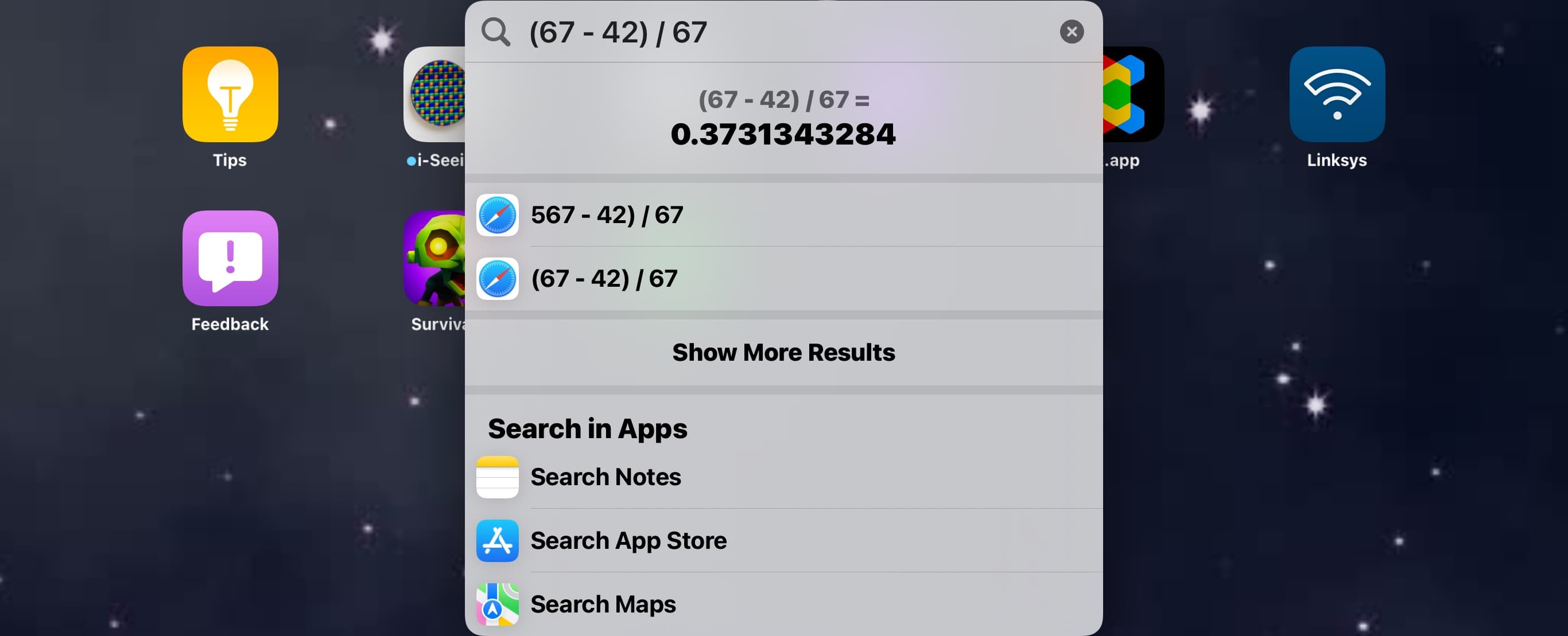Open the Linksys app
This screenshot has width=1568, height=636.
click(x=1337, y=95)
